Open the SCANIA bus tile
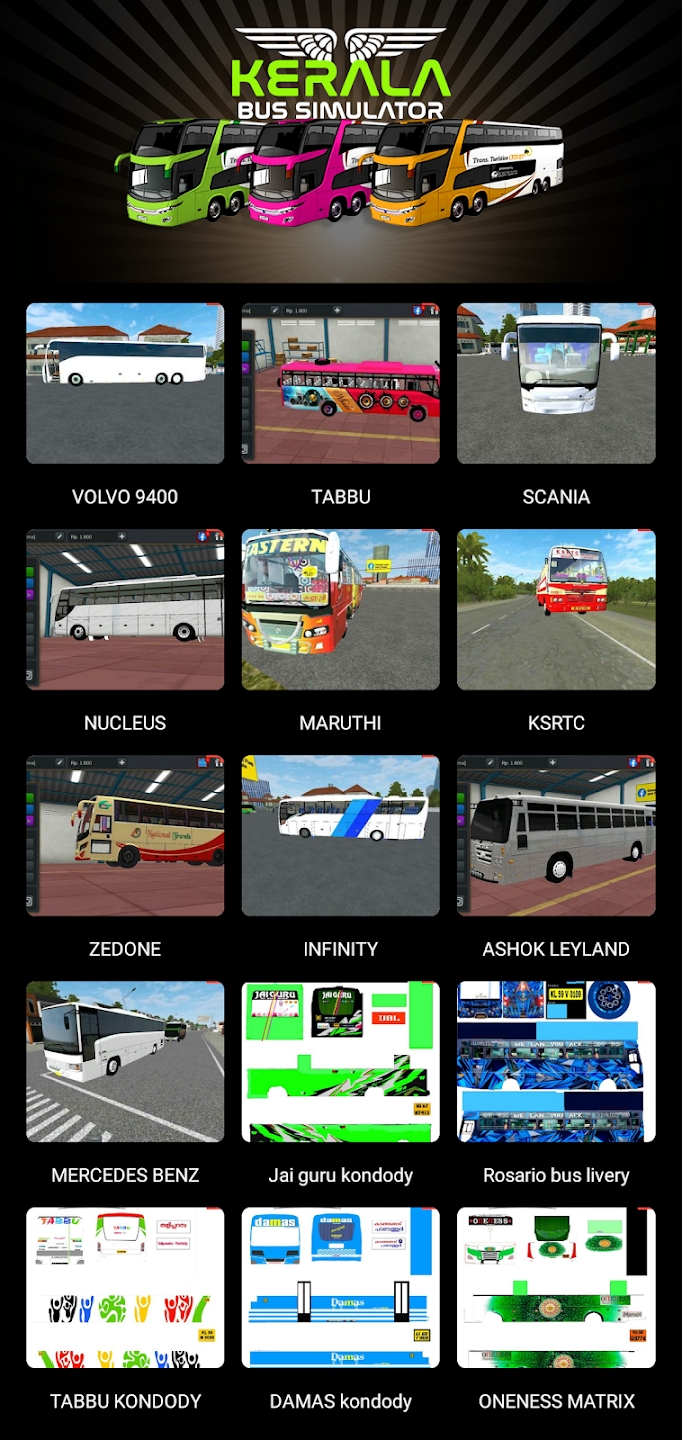Screen dimensions: 682x1440 (x=556, y=384)
